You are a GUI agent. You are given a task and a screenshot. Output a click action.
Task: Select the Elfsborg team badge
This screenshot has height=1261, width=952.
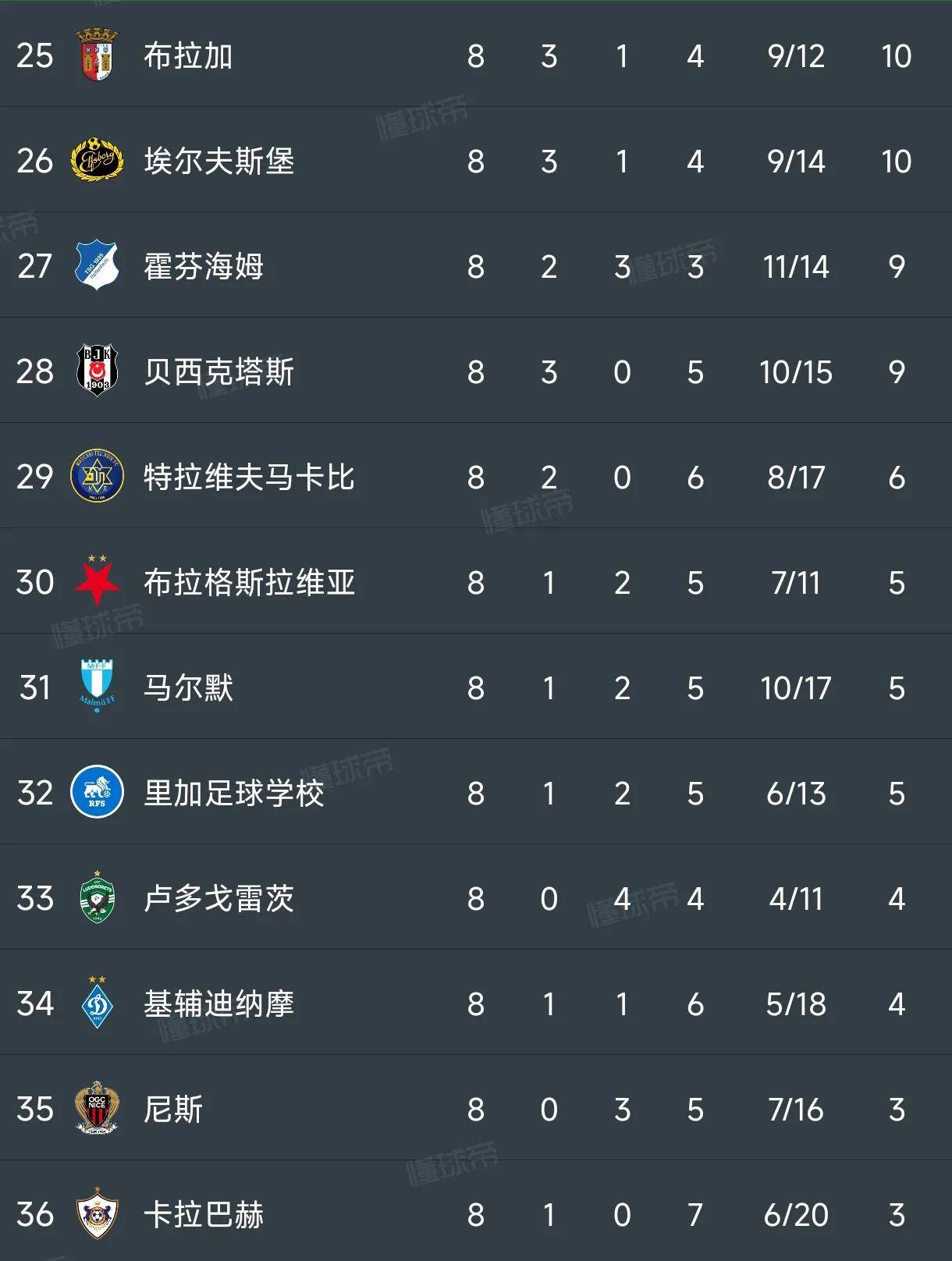pyautogui.click(x=97, y=162)
